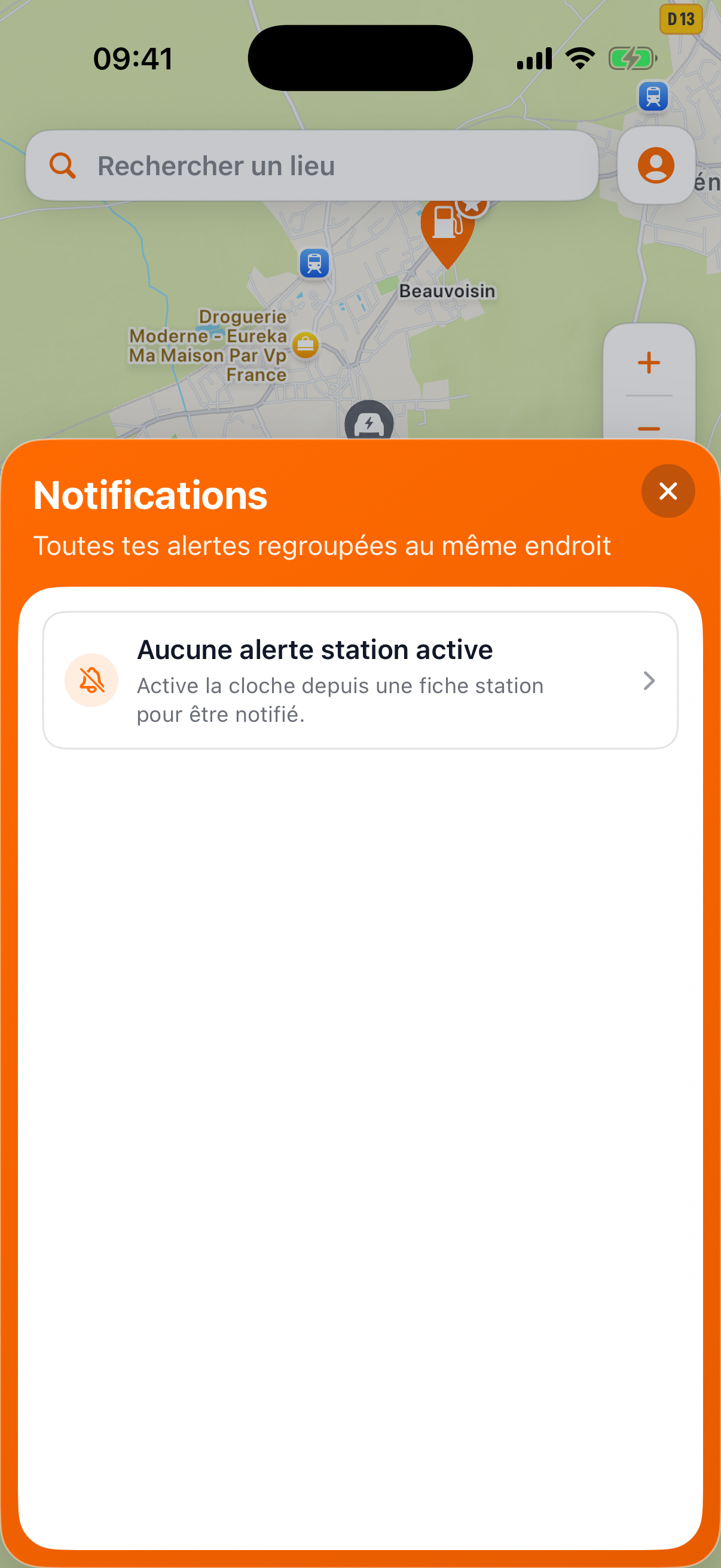Enable station alerts from the notification card

[x=360, y=681]
